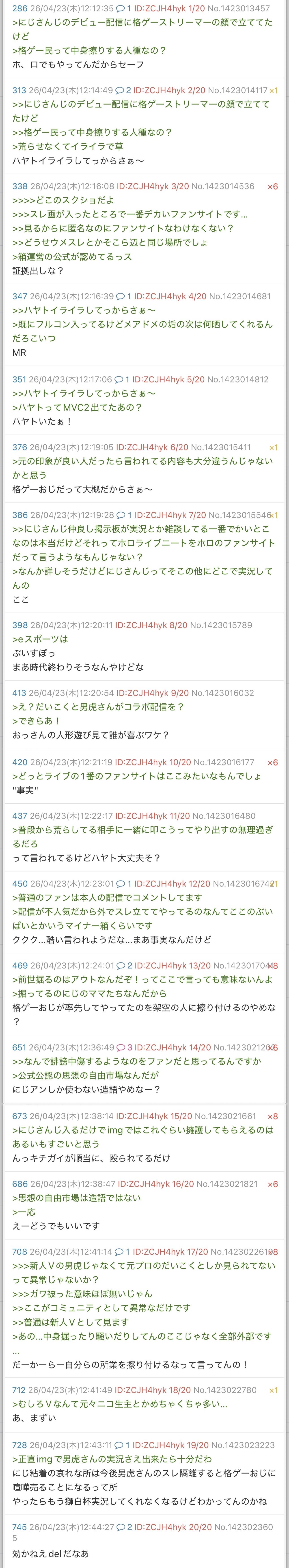Open post number 351
This screenshot has width=289, height=1568.
point(19,379)
